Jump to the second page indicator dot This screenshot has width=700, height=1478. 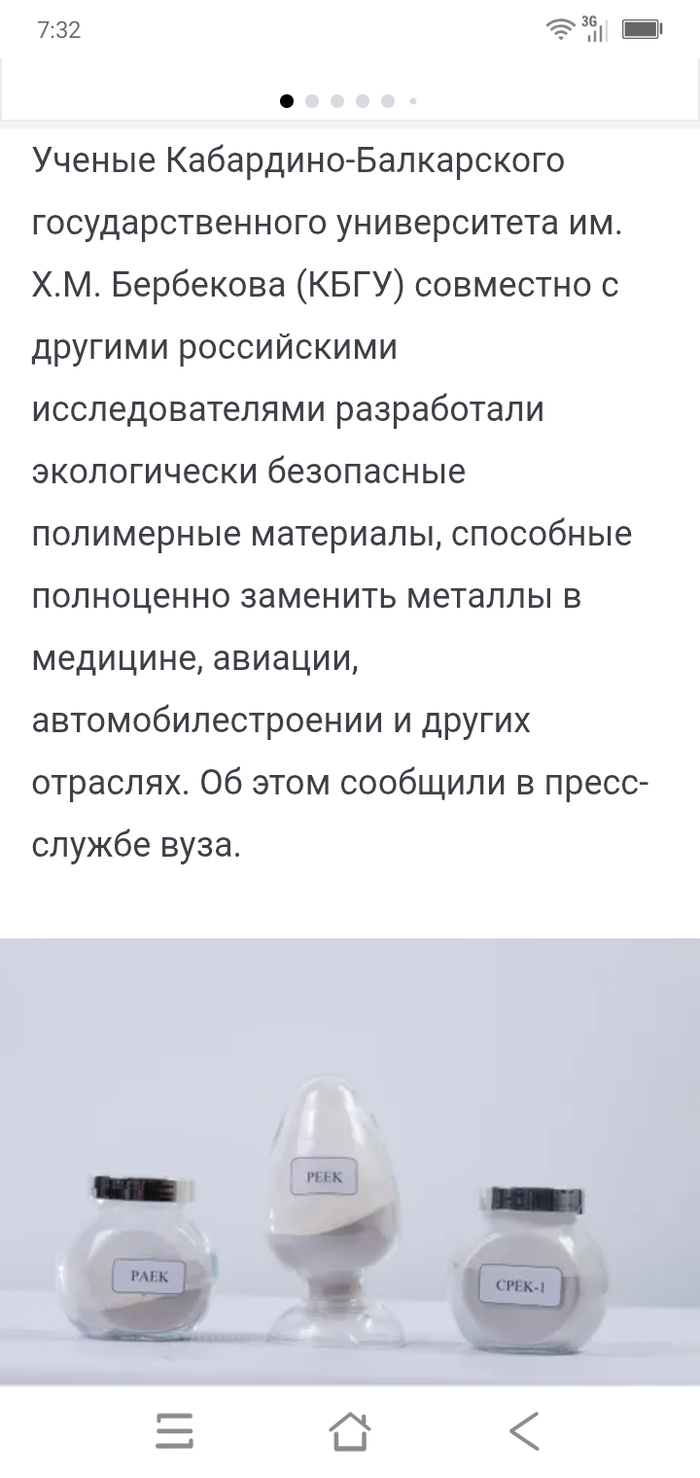pyautogui.click(x=312, y=101)
